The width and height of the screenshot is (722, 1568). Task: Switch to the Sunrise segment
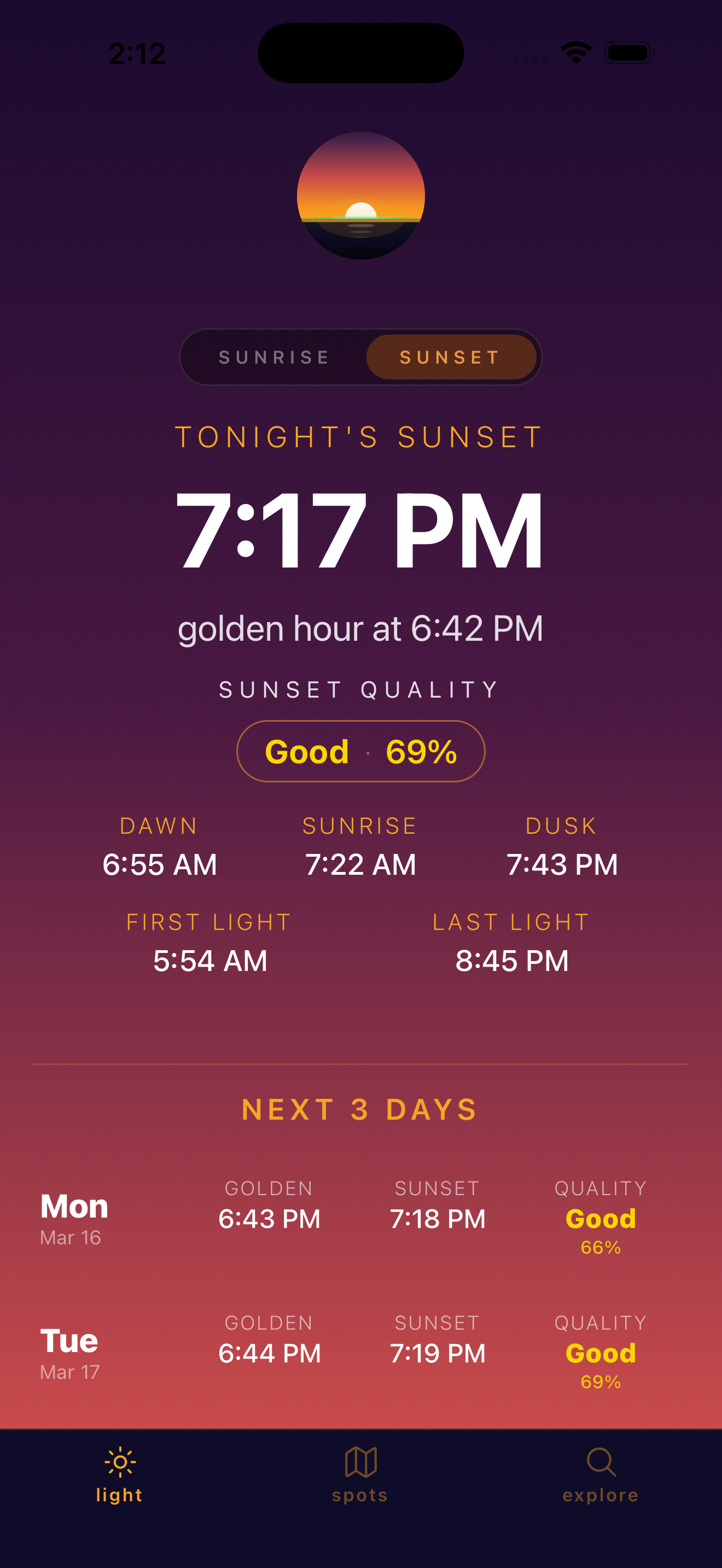[274, 358]
